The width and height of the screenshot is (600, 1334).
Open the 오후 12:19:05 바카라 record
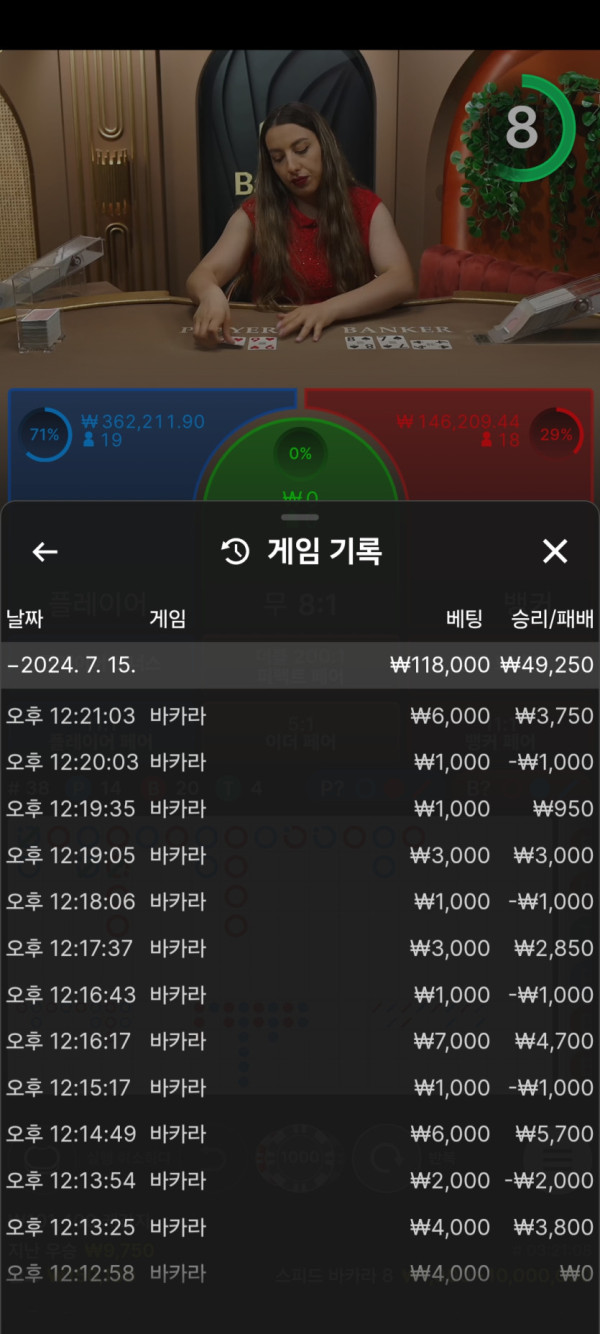pyautogui.click(x=300, y=855)
